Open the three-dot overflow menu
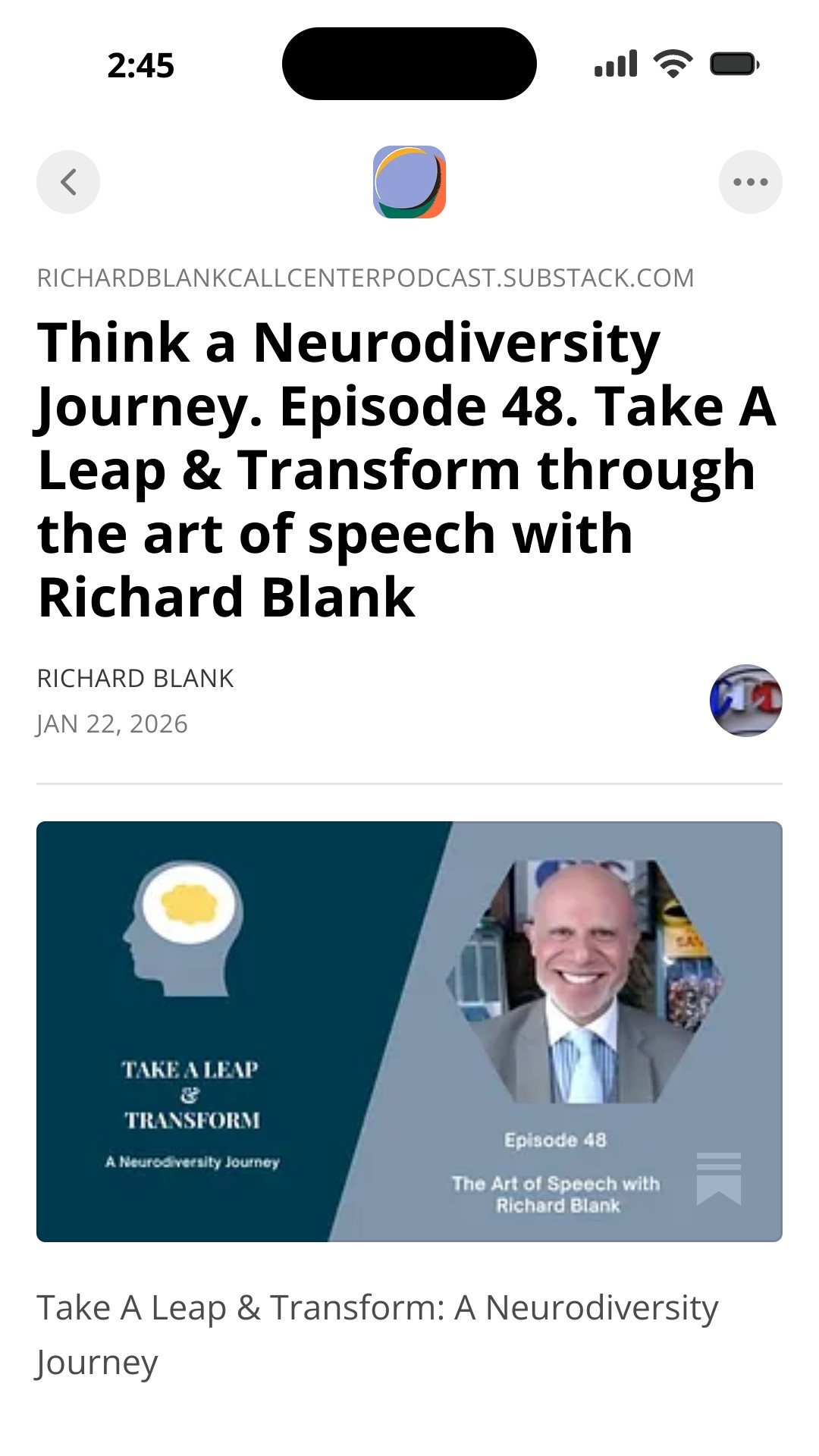This screenshot has width=819, height=1456. tap(750, 182)
